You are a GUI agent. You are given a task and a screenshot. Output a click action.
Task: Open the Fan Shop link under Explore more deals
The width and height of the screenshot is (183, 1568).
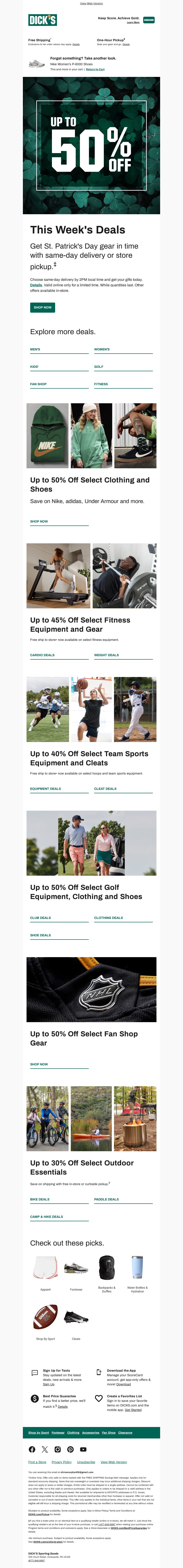click(x=38, y=384)
